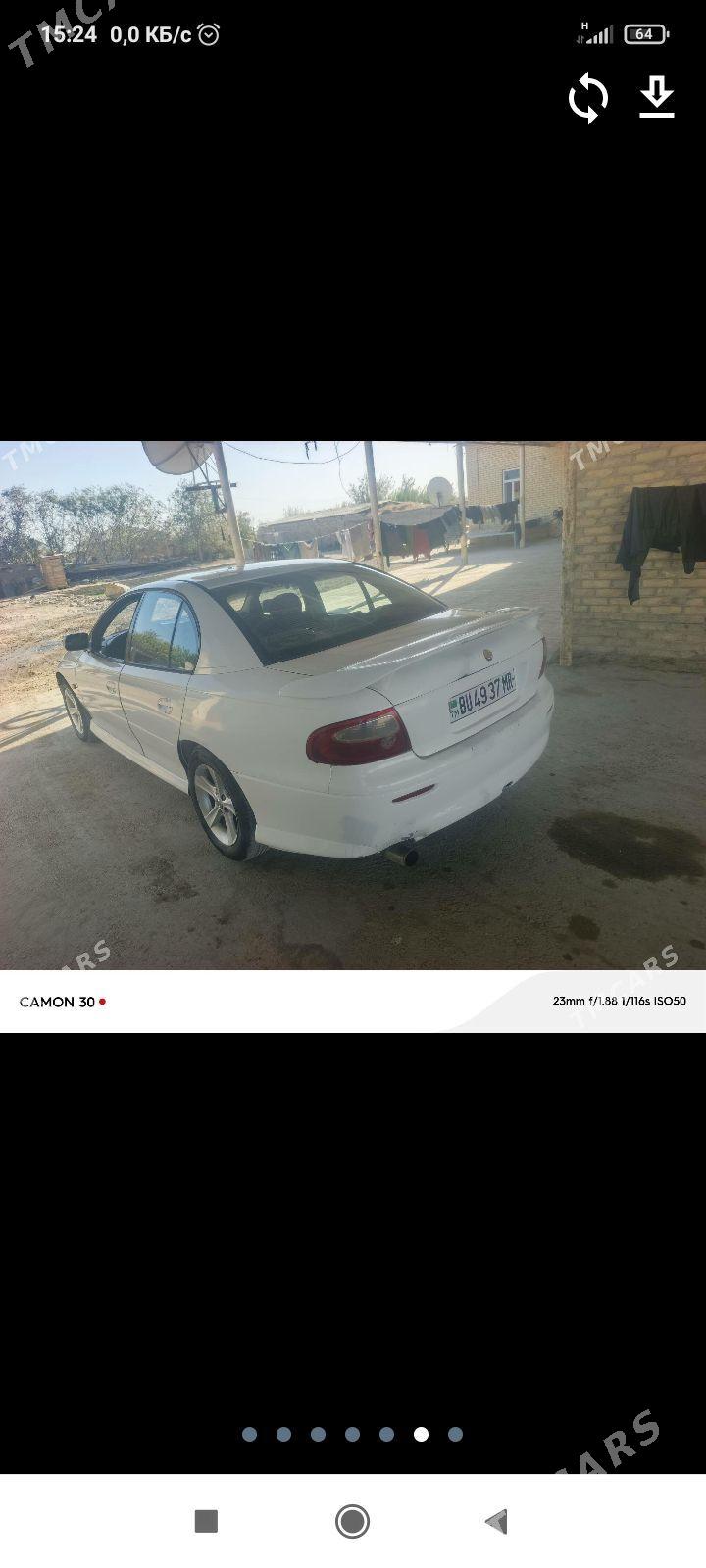This screenshot has height=1568, width=706.
Task: Return to the home screen
Action: coord(352,1521)
